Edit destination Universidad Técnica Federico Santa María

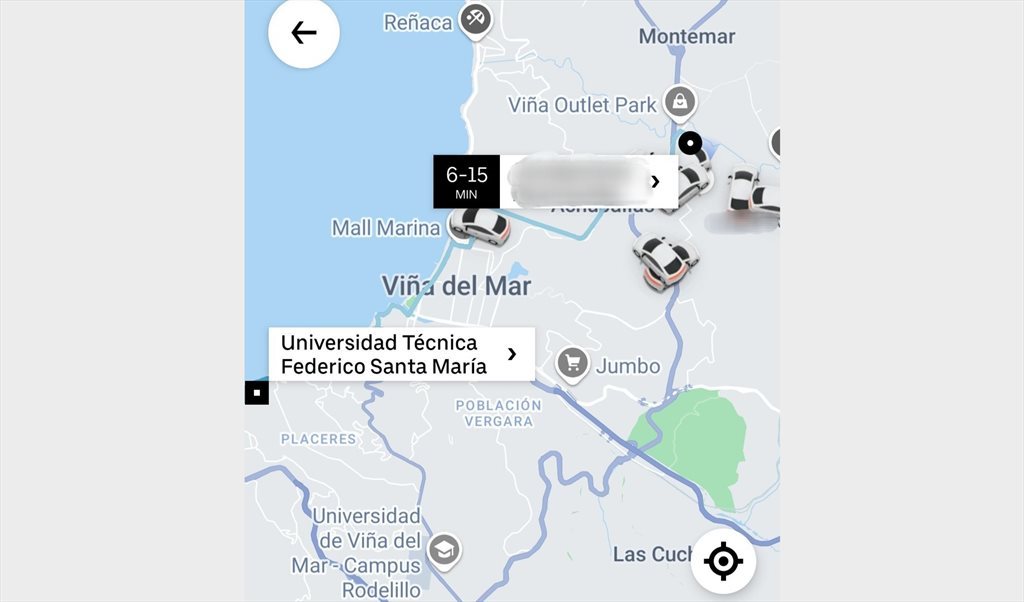click(x=401, y=354)
